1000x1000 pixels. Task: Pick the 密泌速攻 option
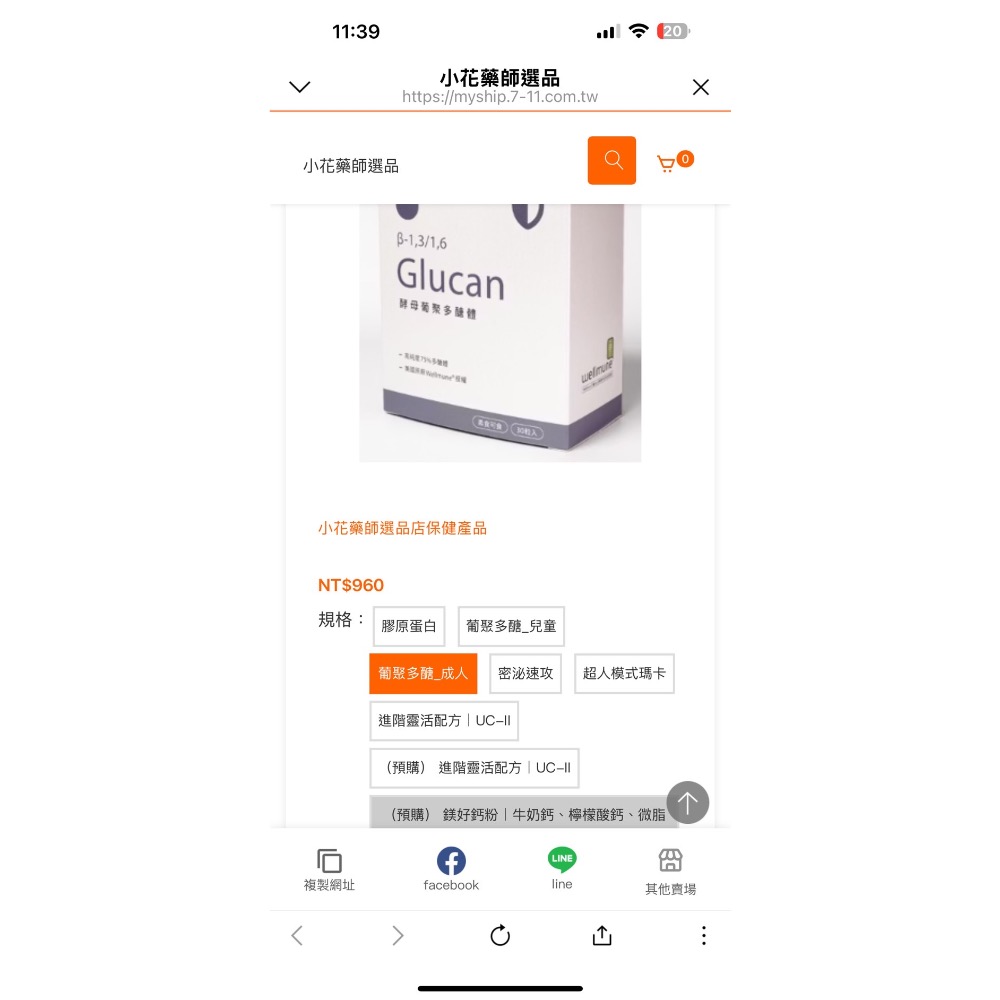pyautogui.click(x=526, y=673)
